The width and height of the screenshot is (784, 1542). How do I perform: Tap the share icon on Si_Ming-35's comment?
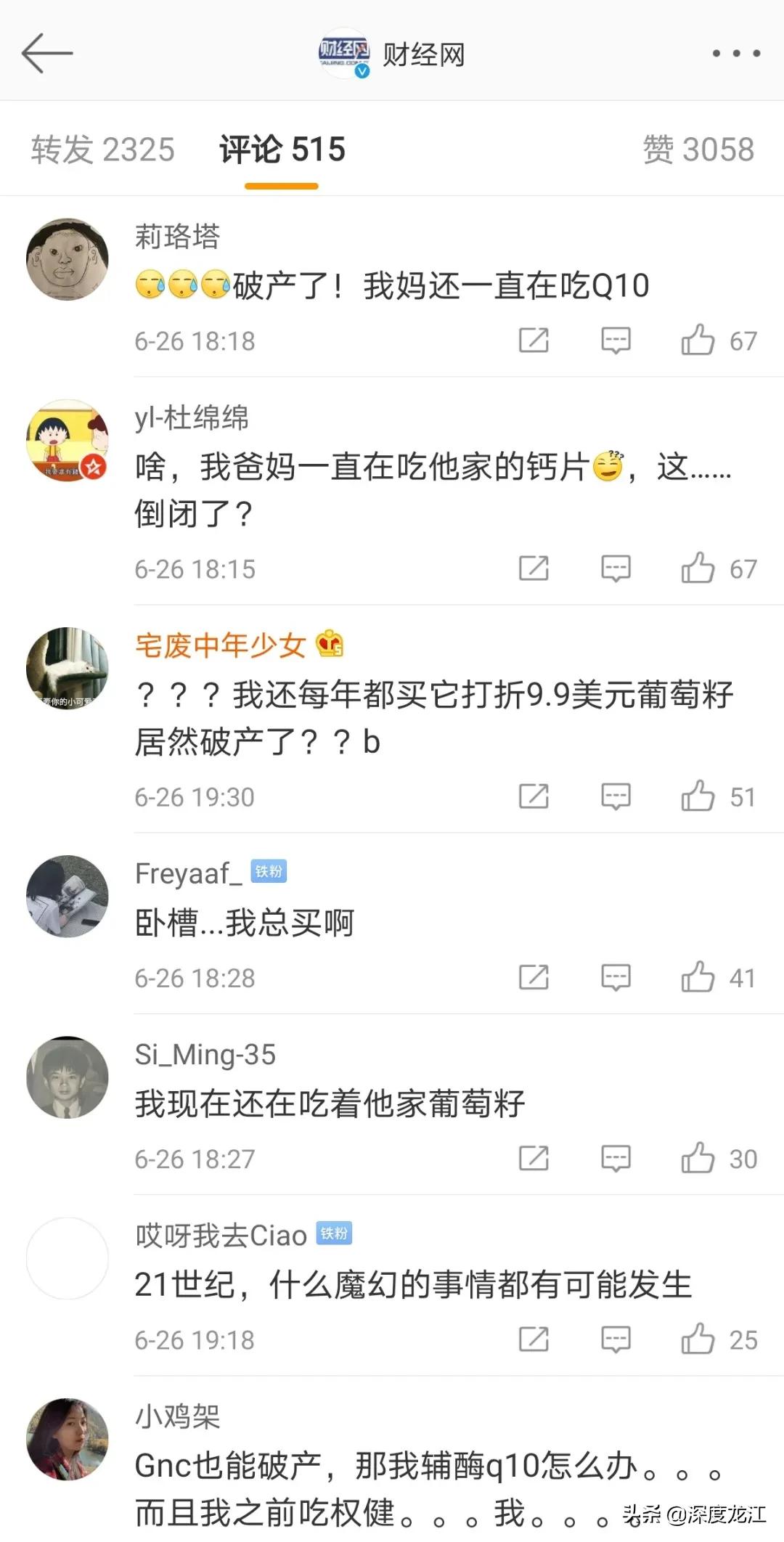click(x=534, y=1159)
